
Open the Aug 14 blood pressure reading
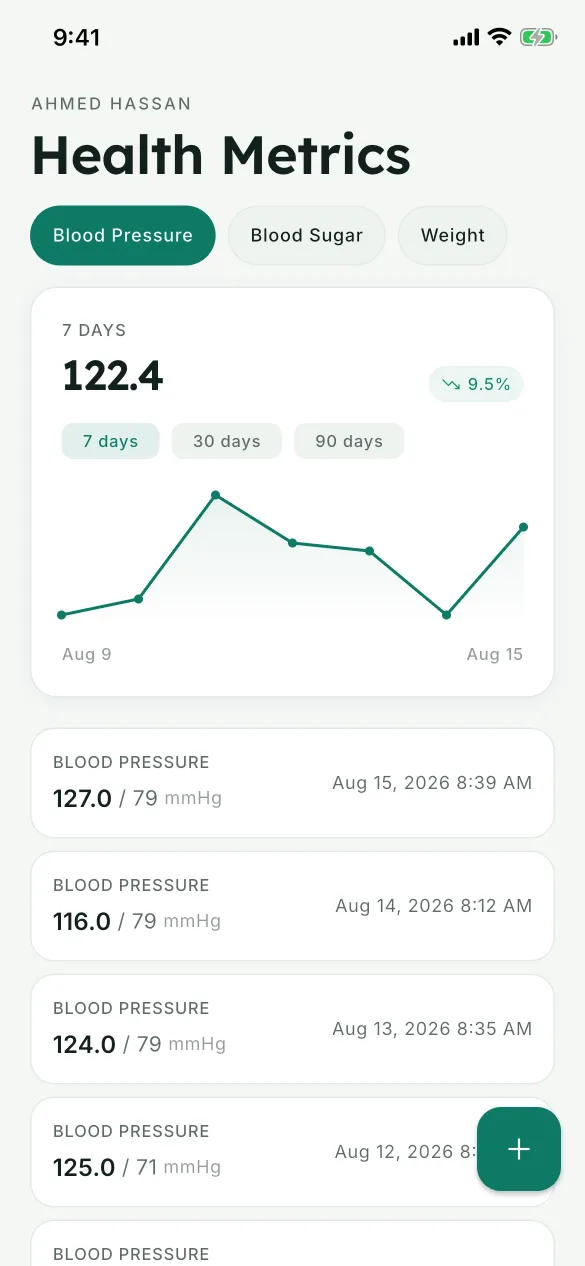pos(292,906)
